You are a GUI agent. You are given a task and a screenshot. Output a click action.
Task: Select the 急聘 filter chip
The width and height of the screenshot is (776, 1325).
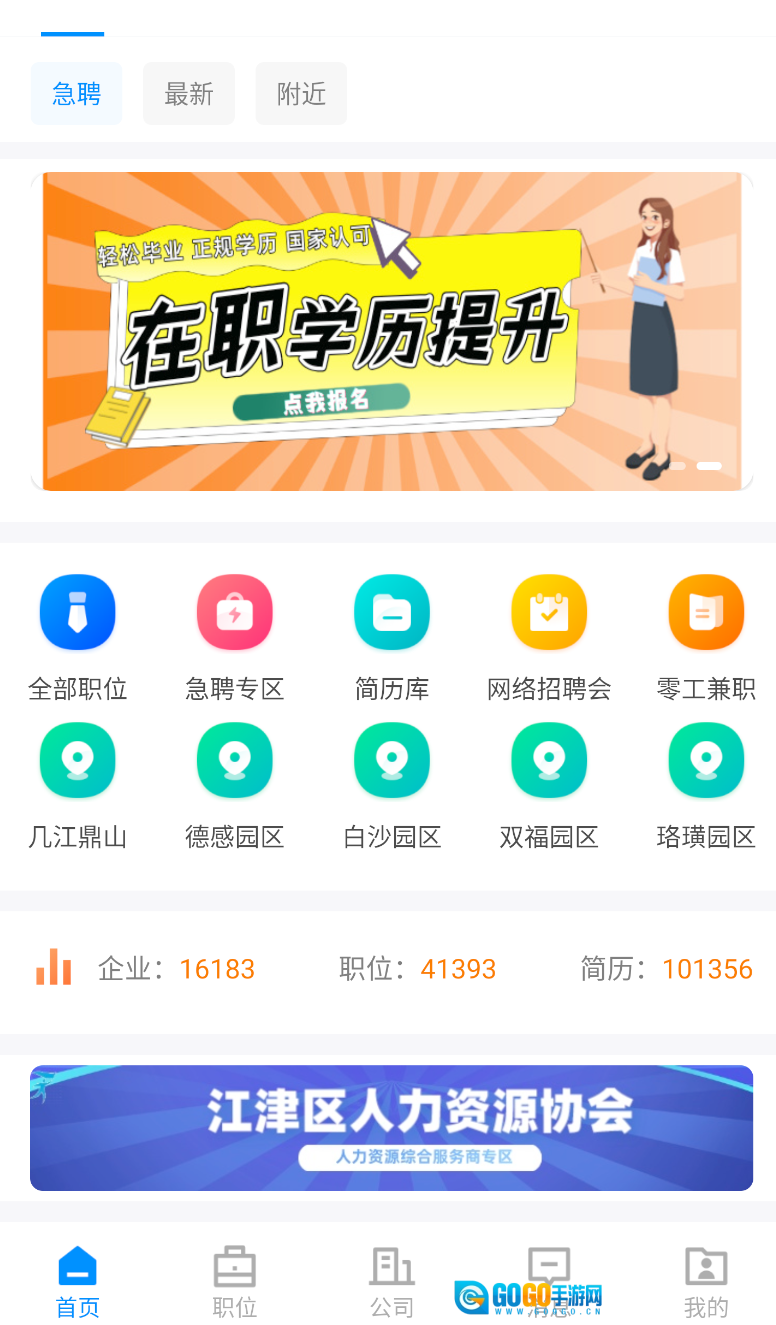(x=76, y=94)
